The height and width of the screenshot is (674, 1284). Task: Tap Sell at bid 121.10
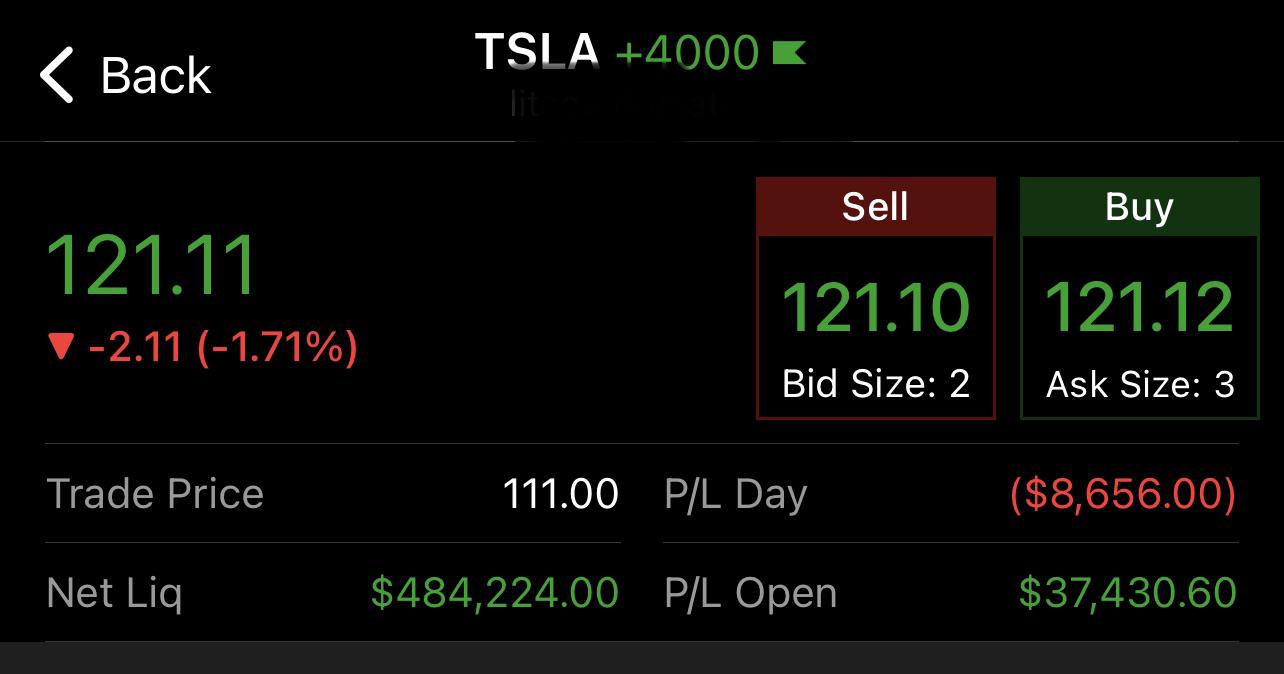(x=875, y=299)
